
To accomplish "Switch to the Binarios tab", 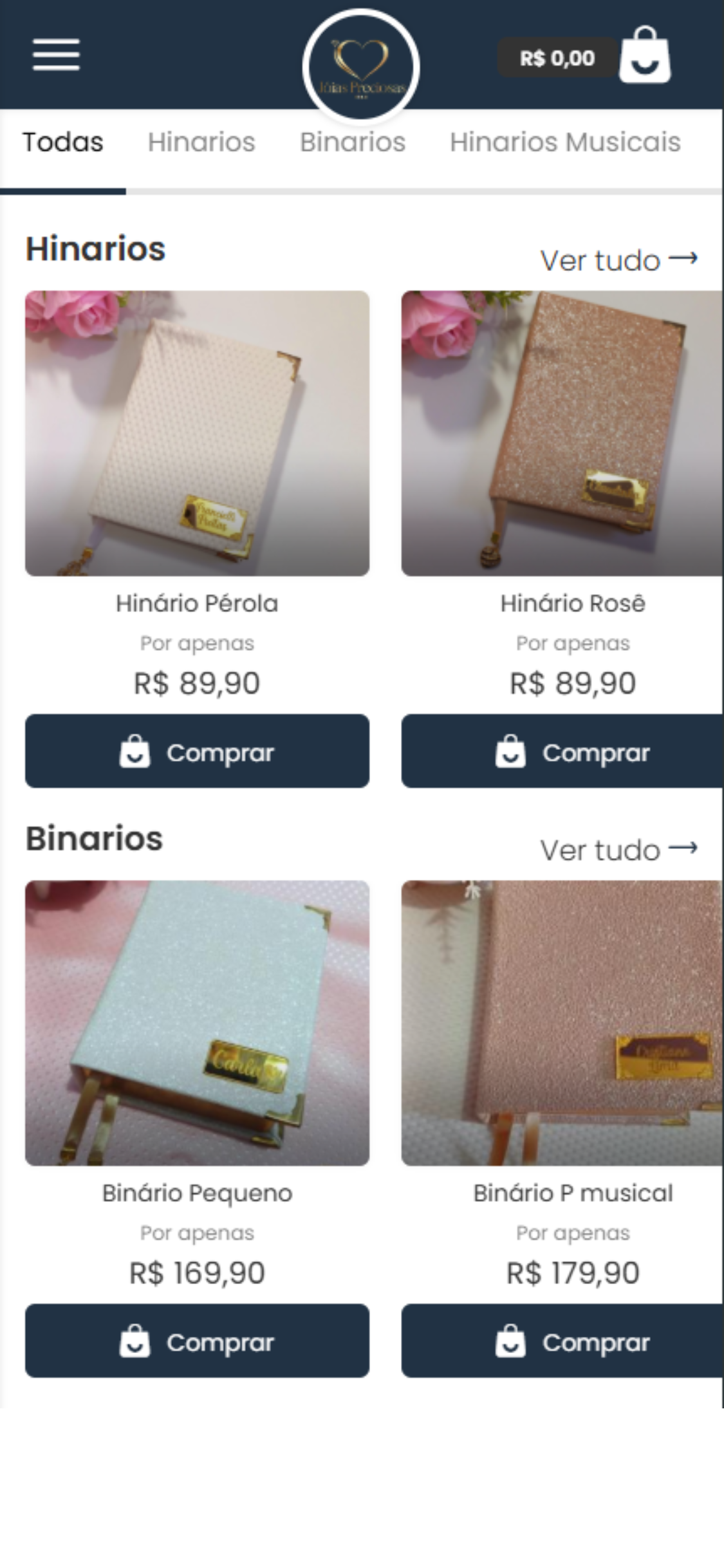I will 353,142.
